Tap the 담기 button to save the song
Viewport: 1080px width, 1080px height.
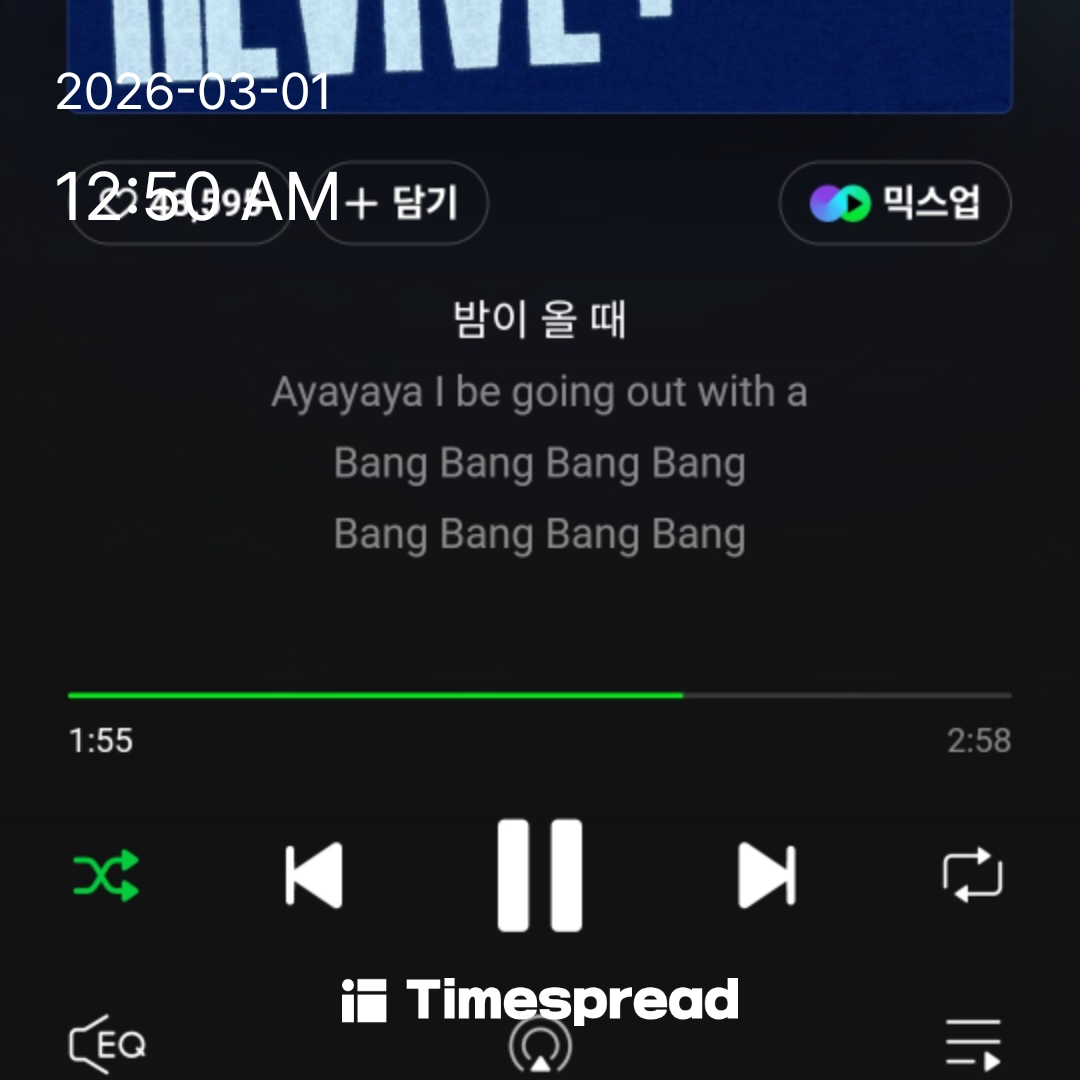(401, 203)
